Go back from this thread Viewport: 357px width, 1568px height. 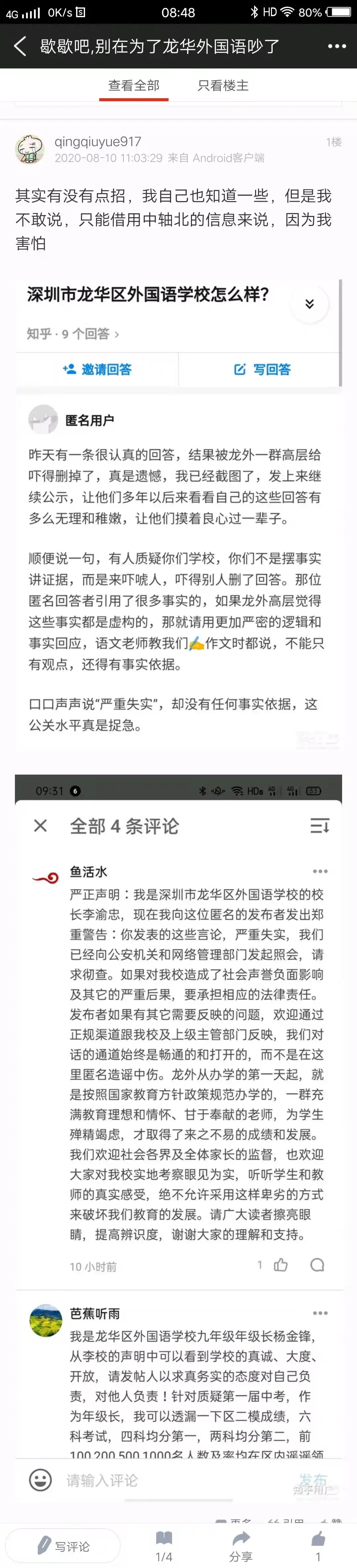click(20, 46)
